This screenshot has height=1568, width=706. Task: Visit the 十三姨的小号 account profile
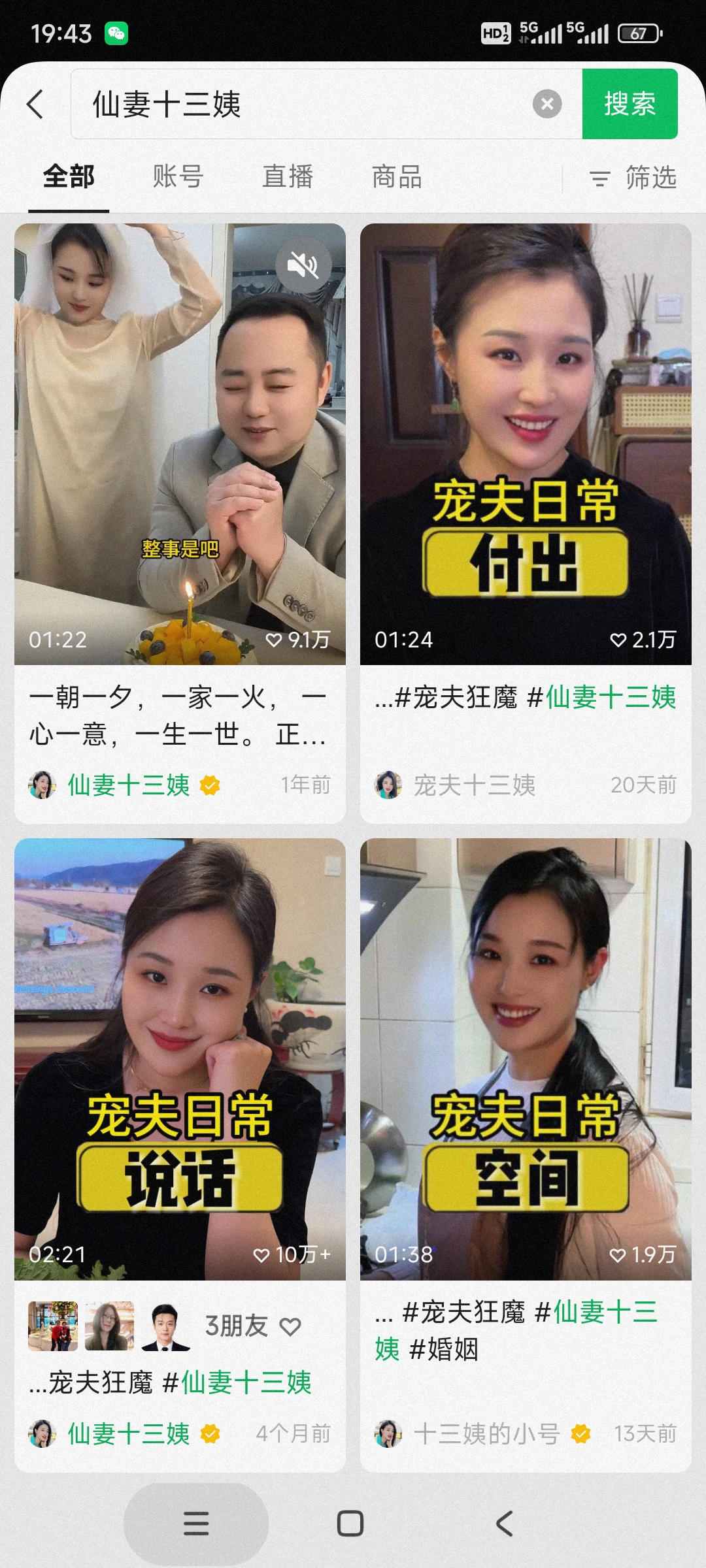(x=486, y=1433)
